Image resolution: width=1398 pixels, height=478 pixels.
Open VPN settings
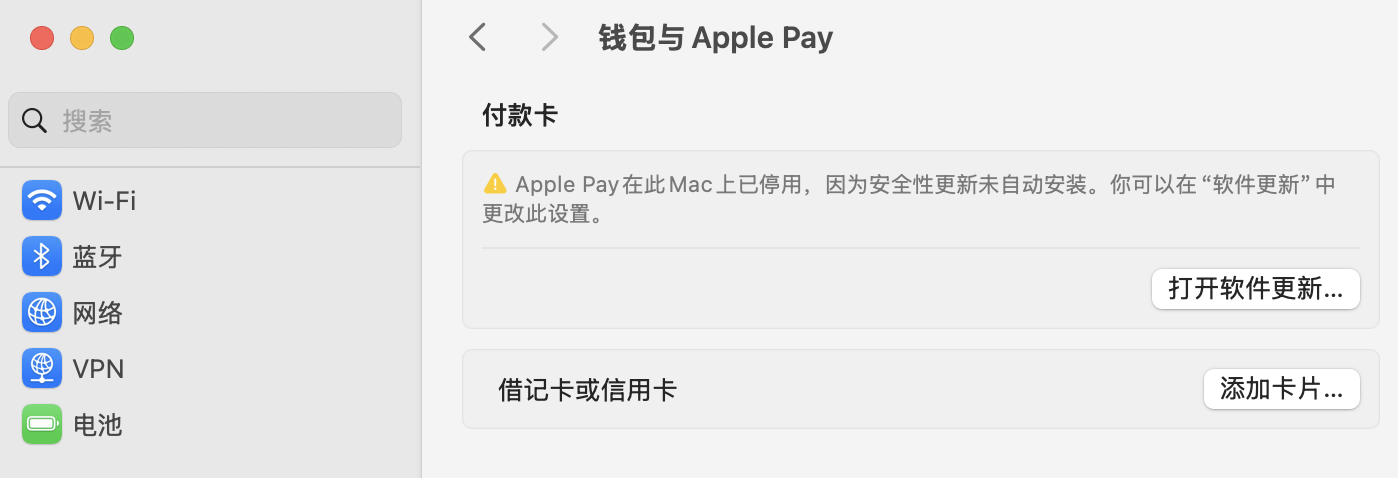[98, 369]
